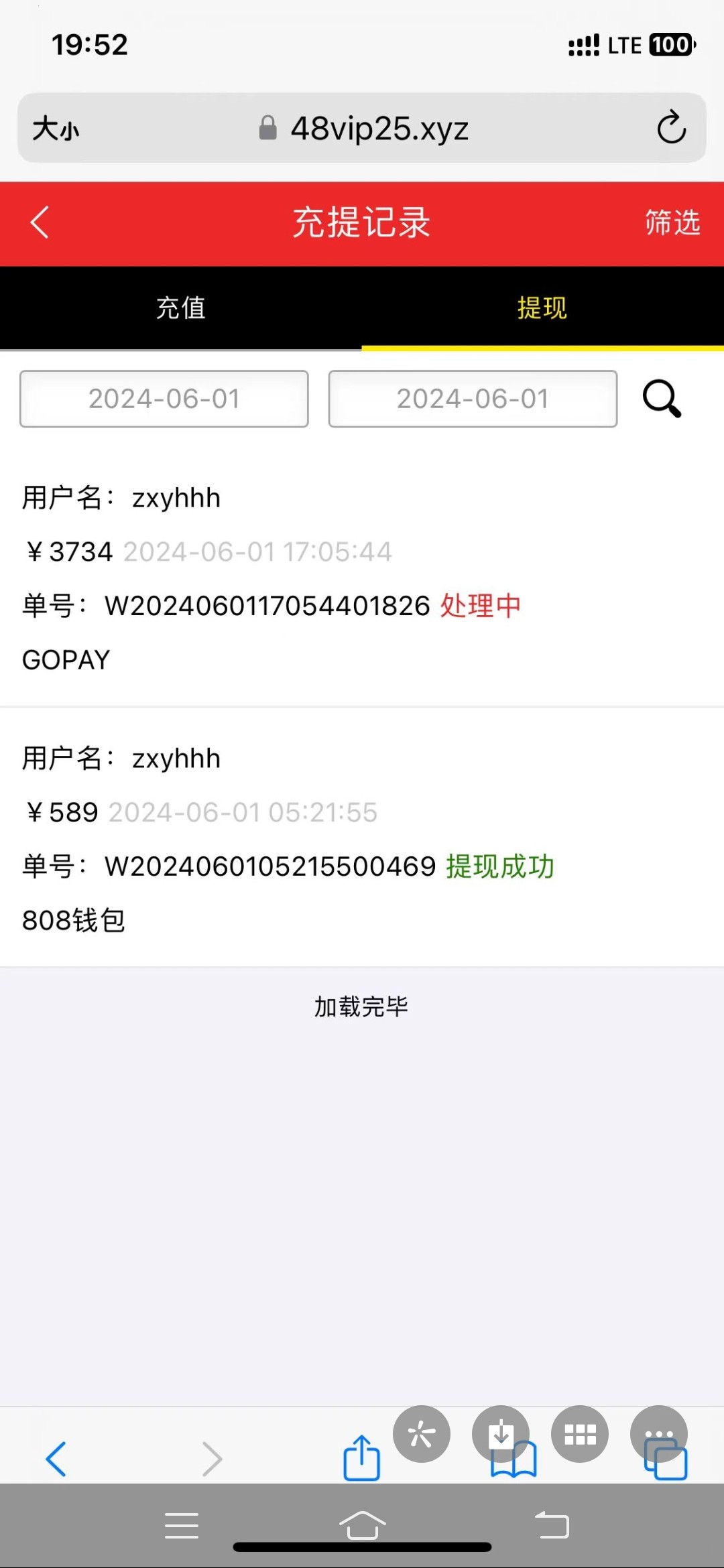Search records with the magnifier icon

click(662, 399)
